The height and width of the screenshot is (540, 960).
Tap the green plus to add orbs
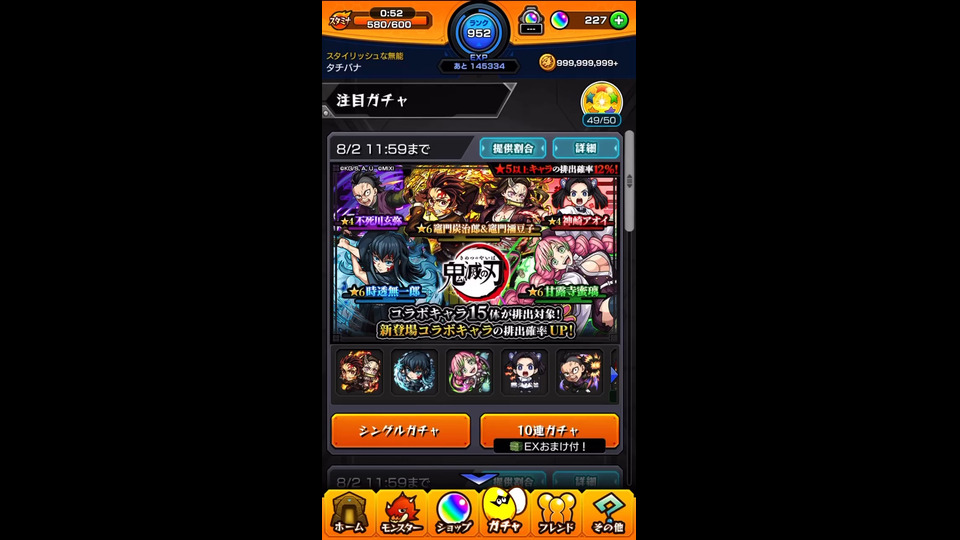tap(619, 20)
